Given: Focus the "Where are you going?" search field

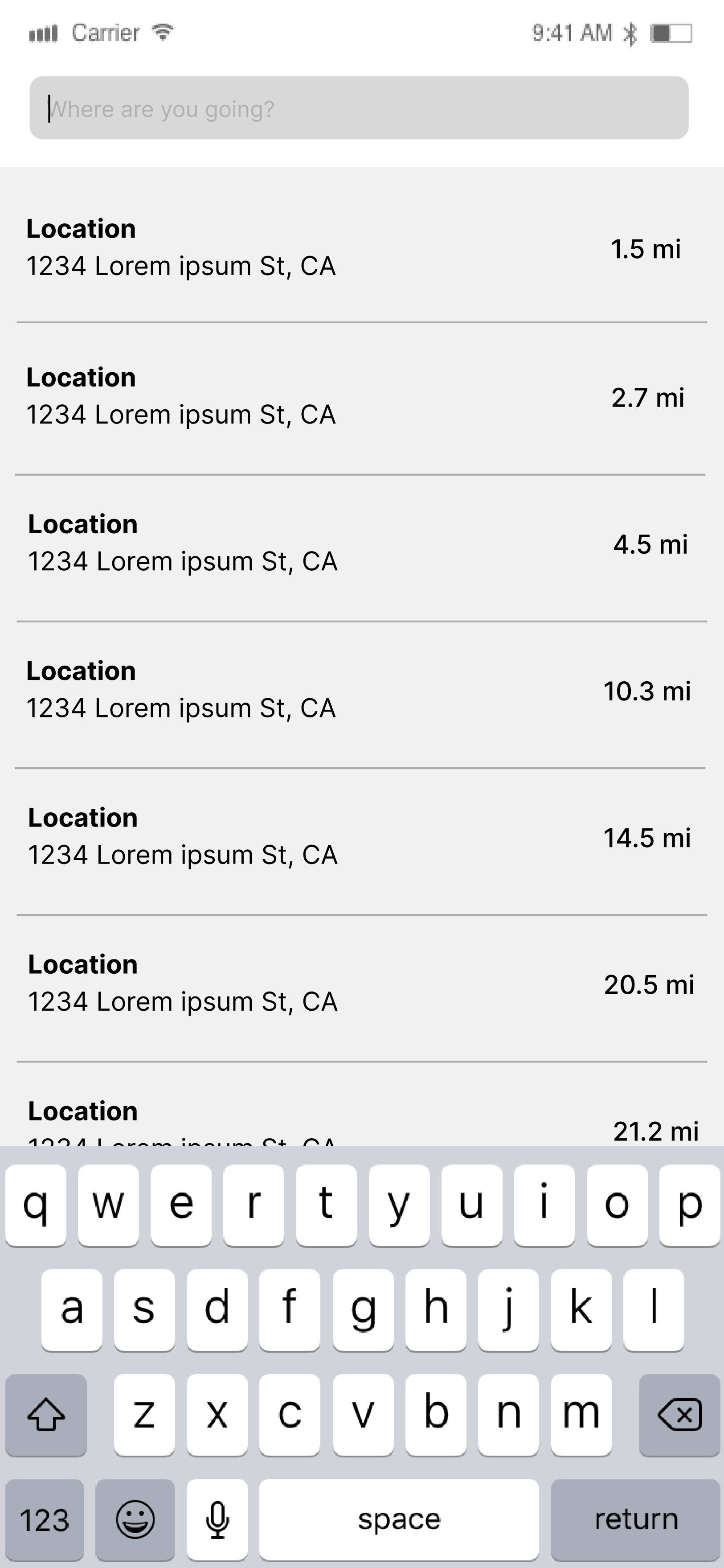Looking at the screenshot, I should [x=359, y=108].
